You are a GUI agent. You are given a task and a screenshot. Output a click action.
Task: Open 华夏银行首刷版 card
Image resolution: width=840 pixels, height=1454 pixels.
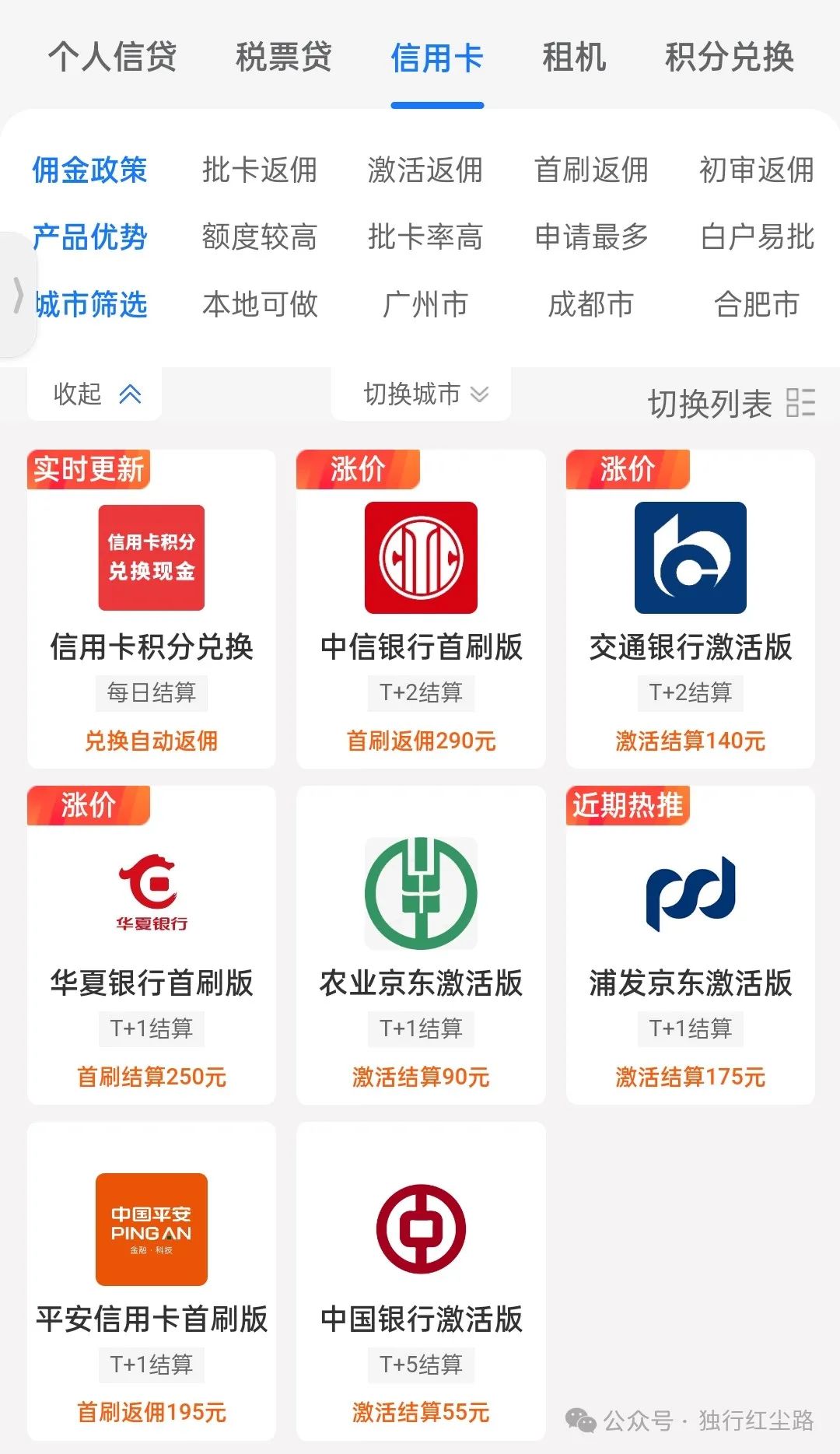click(152, 945)
